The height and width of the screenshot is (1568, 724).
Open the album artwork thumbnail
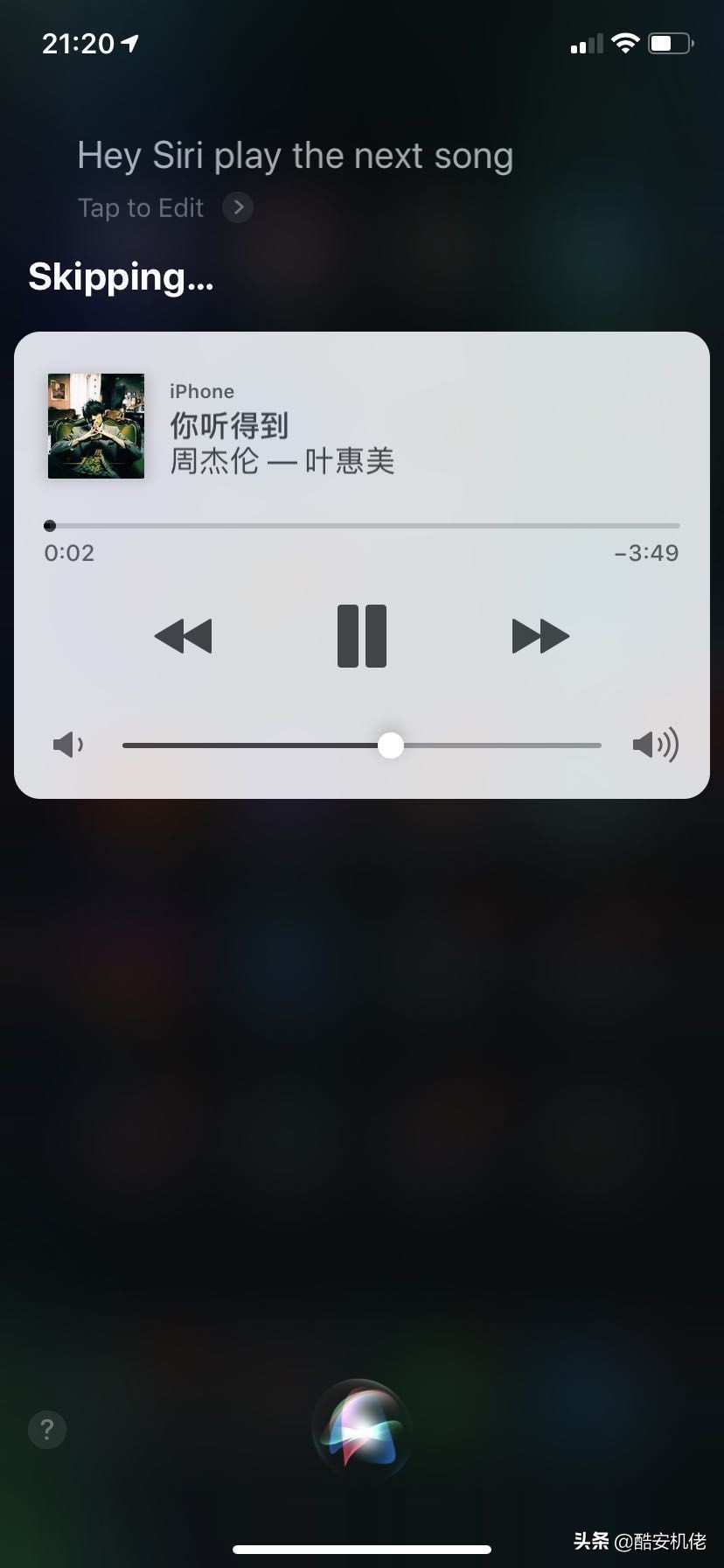click(x=95, y=425)
